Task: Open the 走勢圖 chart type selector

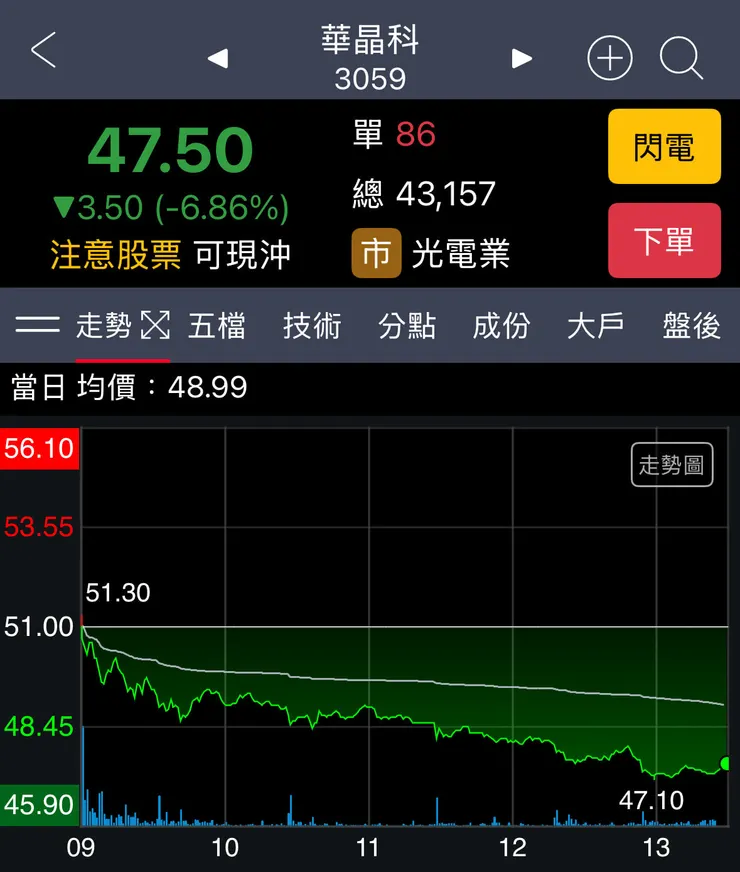Action: (x=673, y=464)
